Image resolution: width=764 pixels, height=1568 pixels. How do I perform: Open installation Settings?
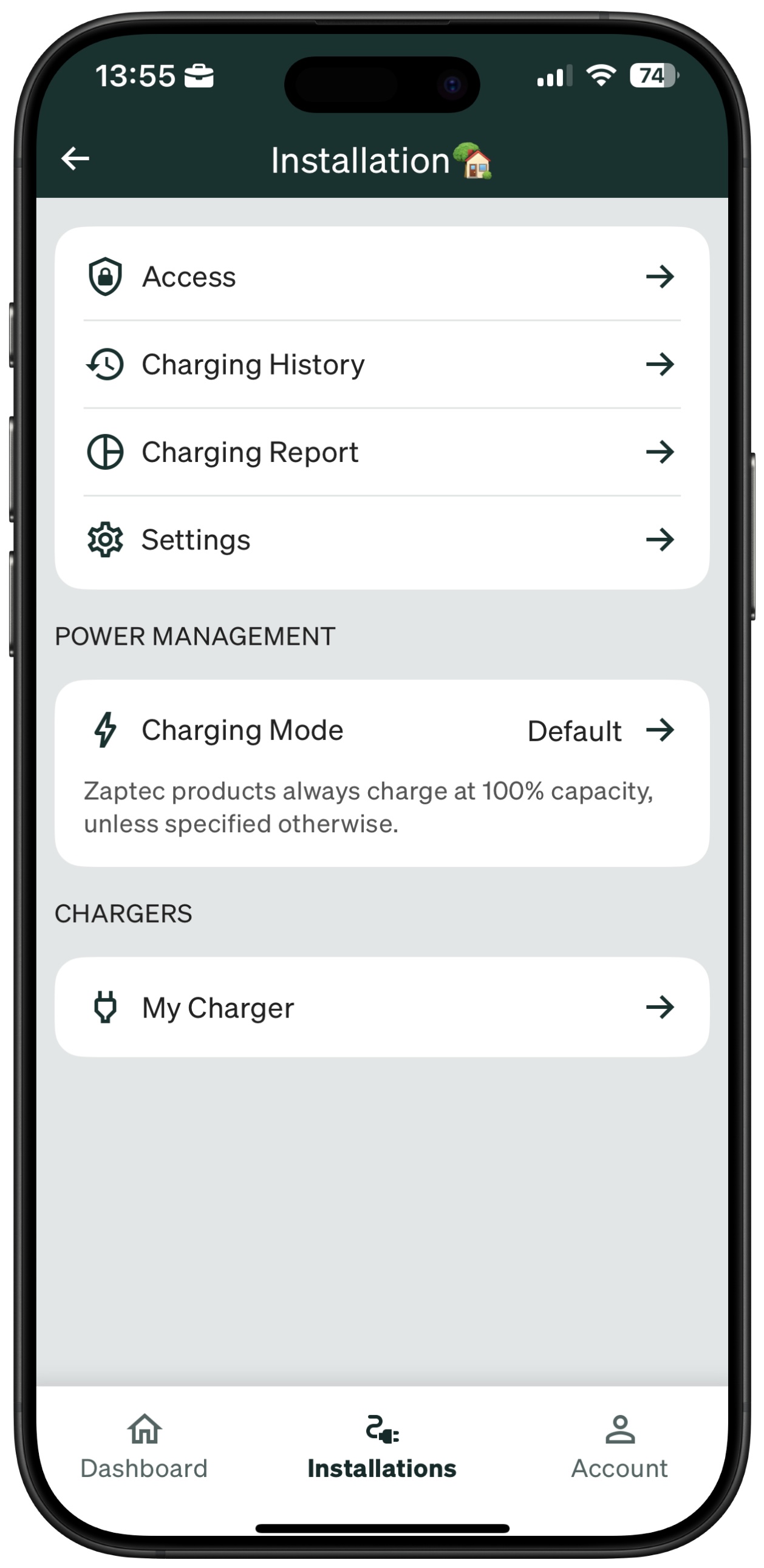[381, 540]
